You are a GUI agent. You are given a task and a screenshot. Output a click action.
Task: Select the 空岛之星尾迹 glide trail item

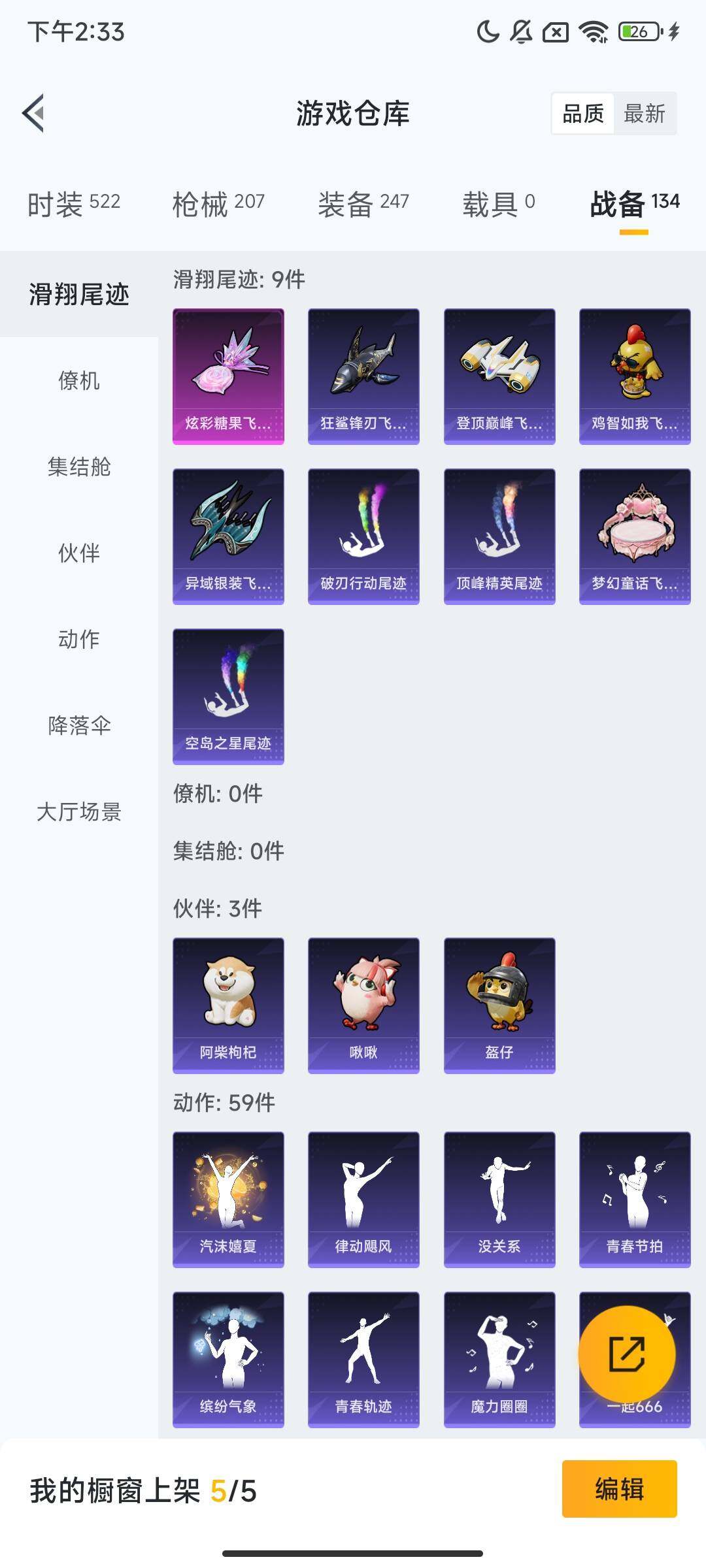coord(229,696)
